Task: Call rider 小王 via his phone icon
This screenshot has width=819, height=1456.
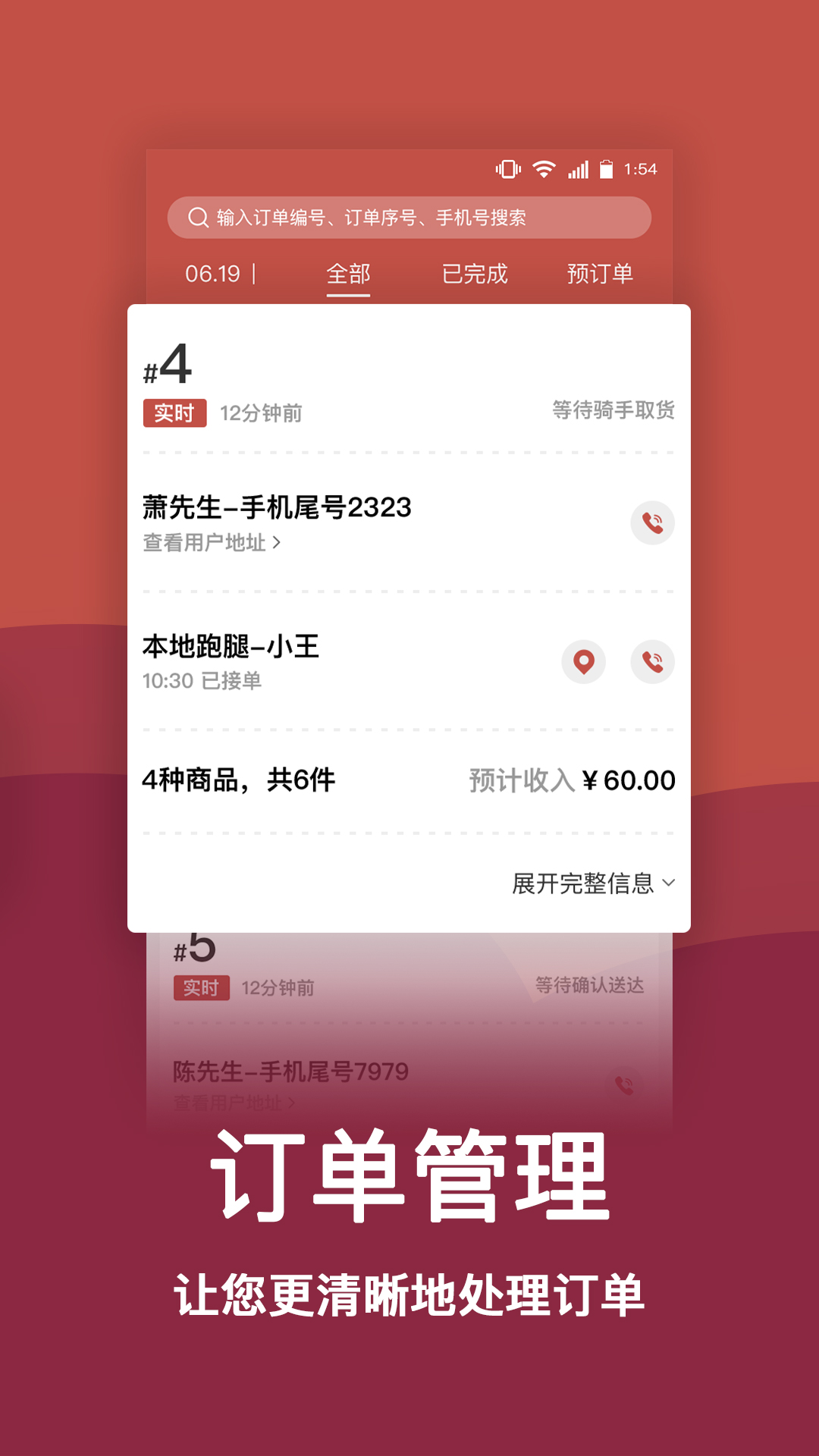Action: (652, 663)
